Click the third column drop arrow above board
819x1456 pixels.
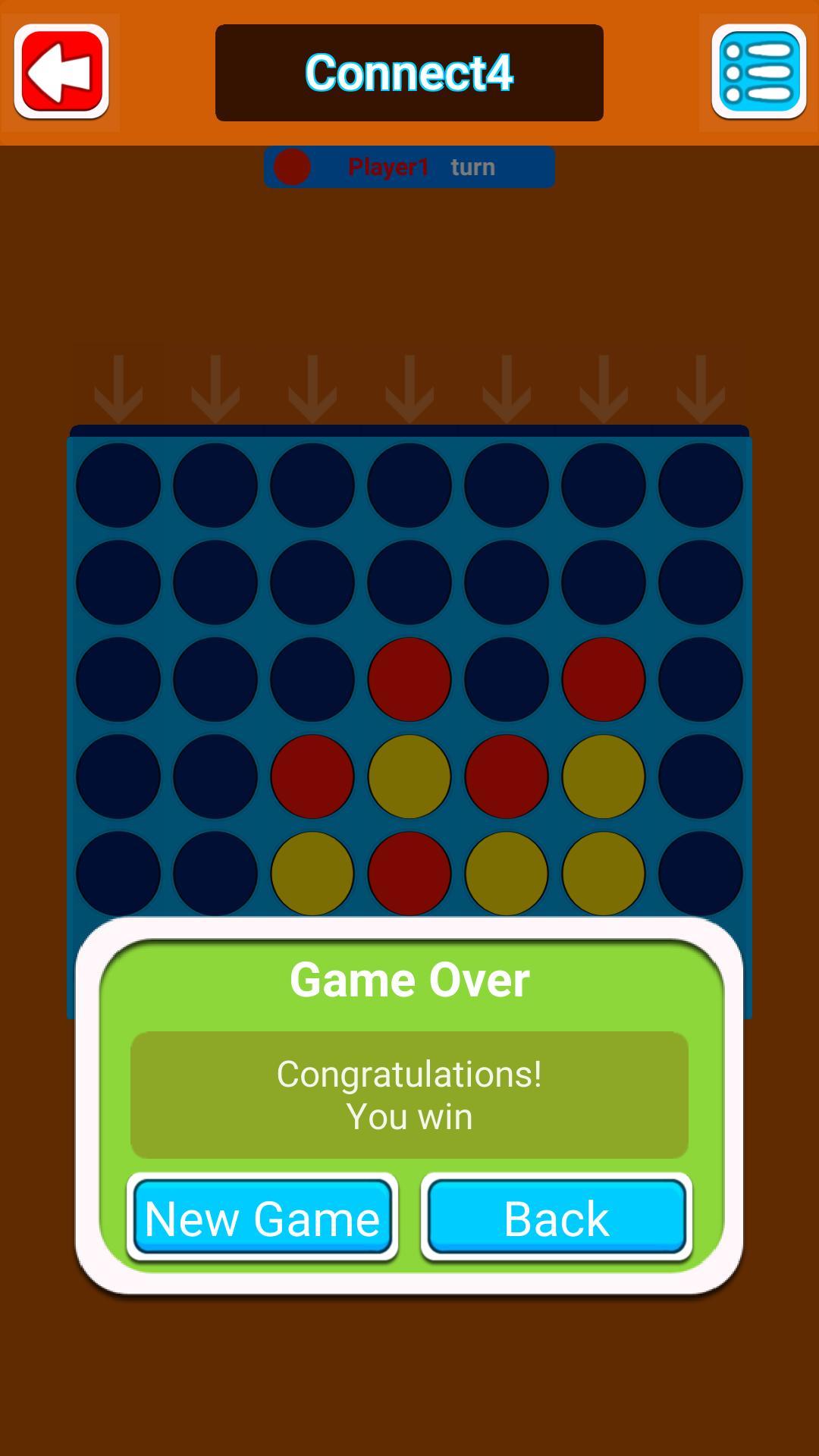coord(311,387)
